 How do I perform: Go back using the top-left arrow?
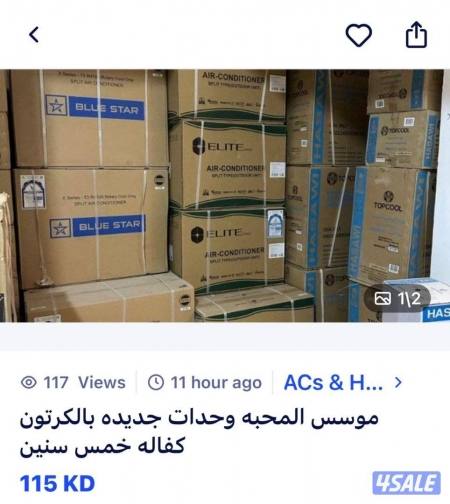coord(34,35)
